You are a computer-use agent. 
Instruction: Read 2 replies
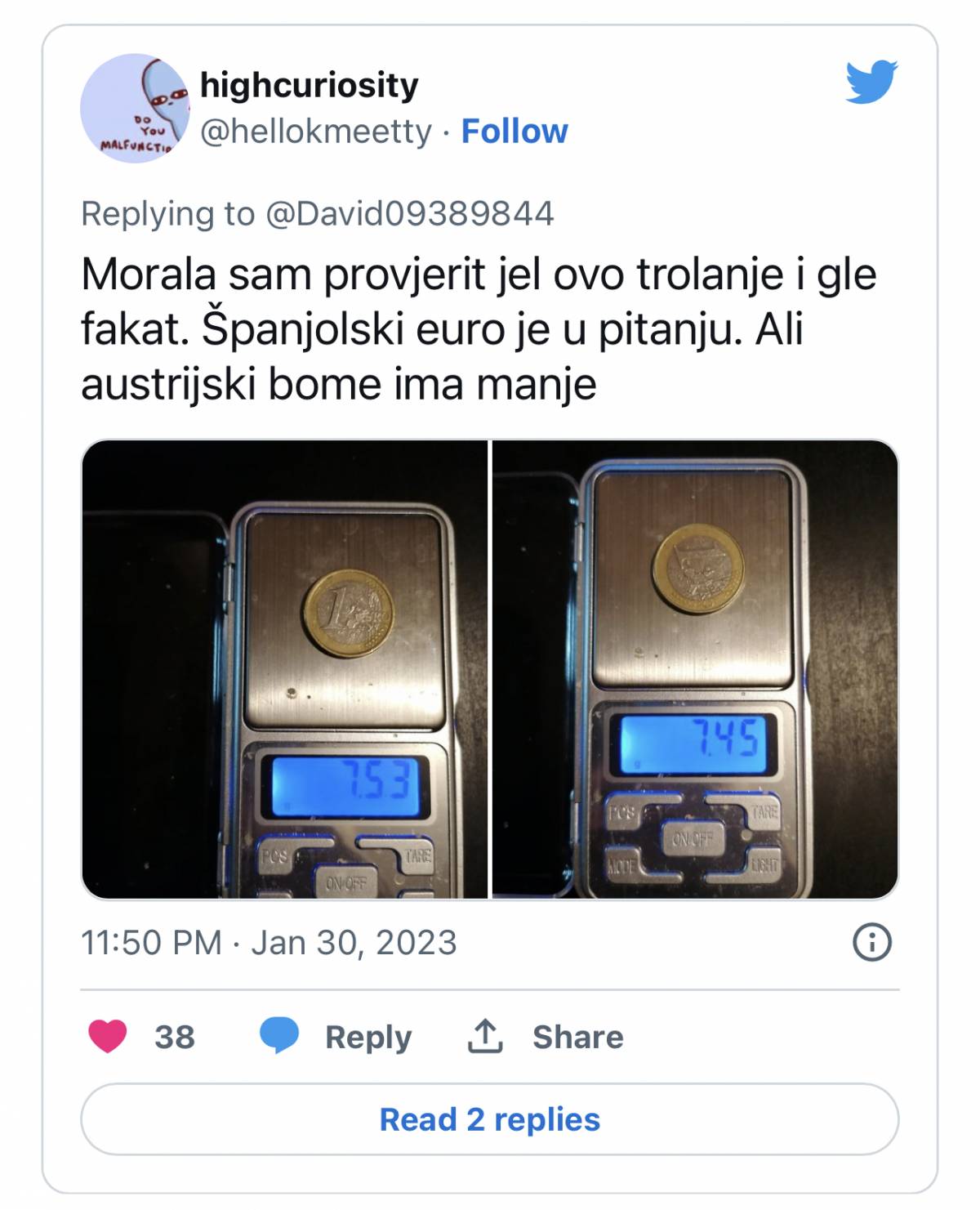tap(489, 1119)
